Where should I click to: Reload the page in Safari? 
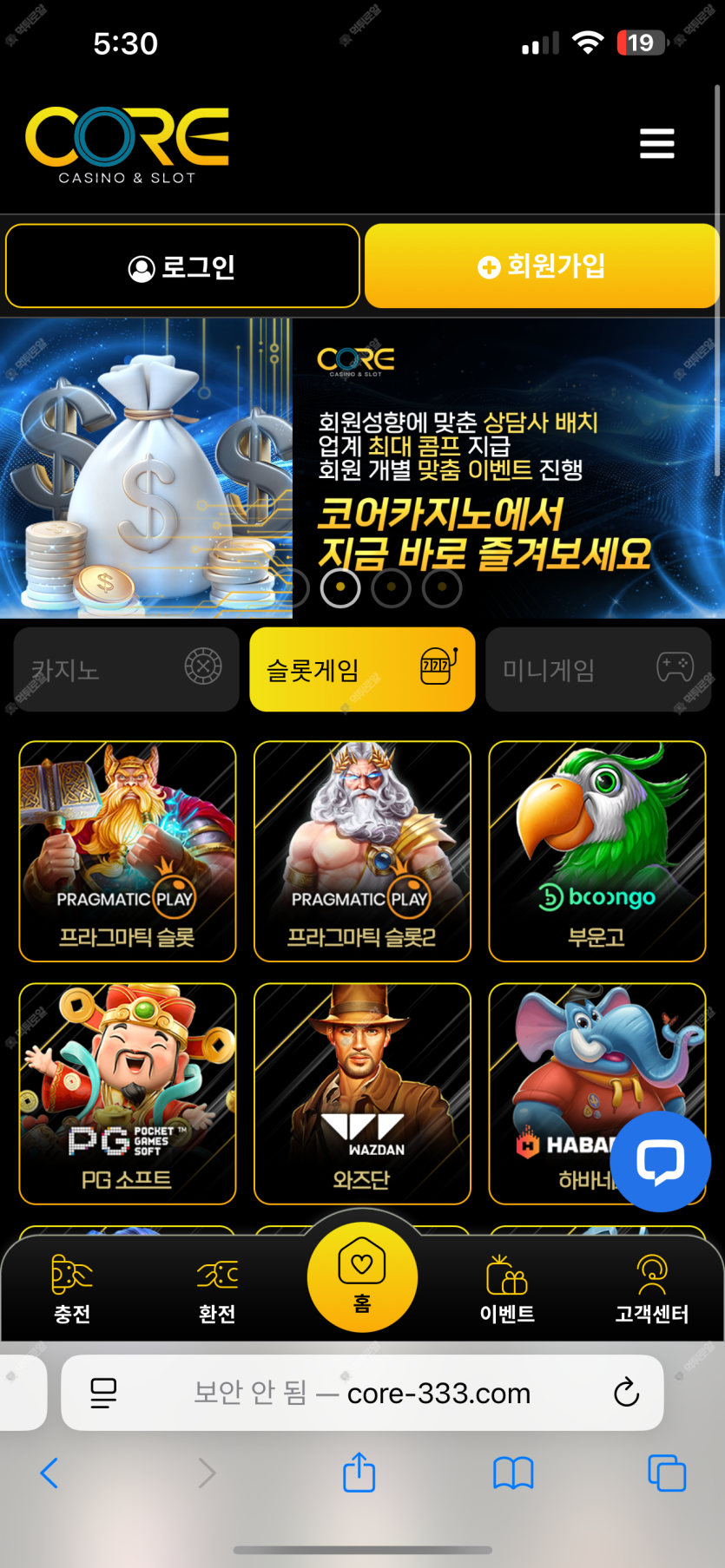point(626,1393)
